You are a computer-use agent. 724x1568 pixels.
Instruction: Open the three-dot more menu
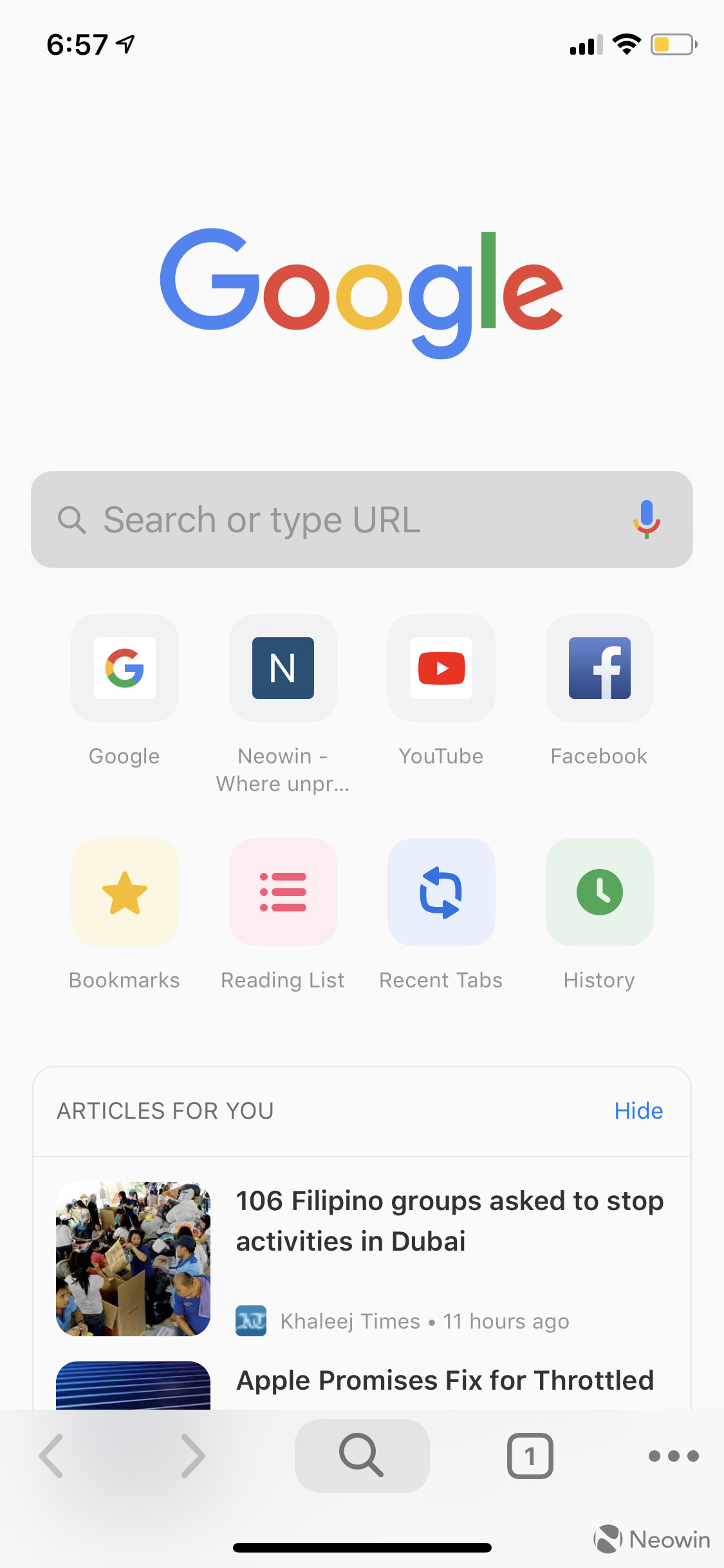[673, 1455]
